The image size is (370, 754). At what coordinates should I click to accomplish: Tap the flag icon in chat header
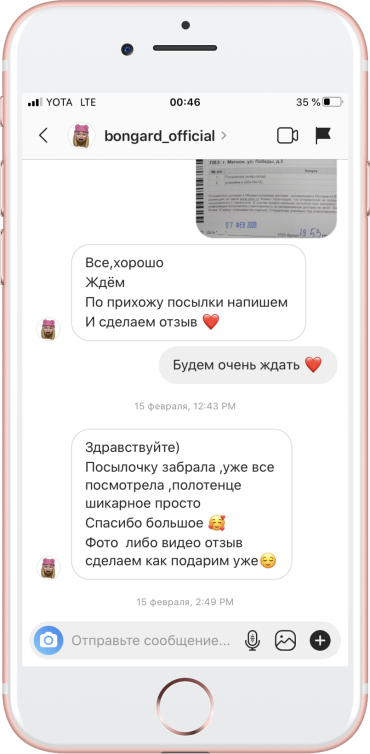pos(323,136)
